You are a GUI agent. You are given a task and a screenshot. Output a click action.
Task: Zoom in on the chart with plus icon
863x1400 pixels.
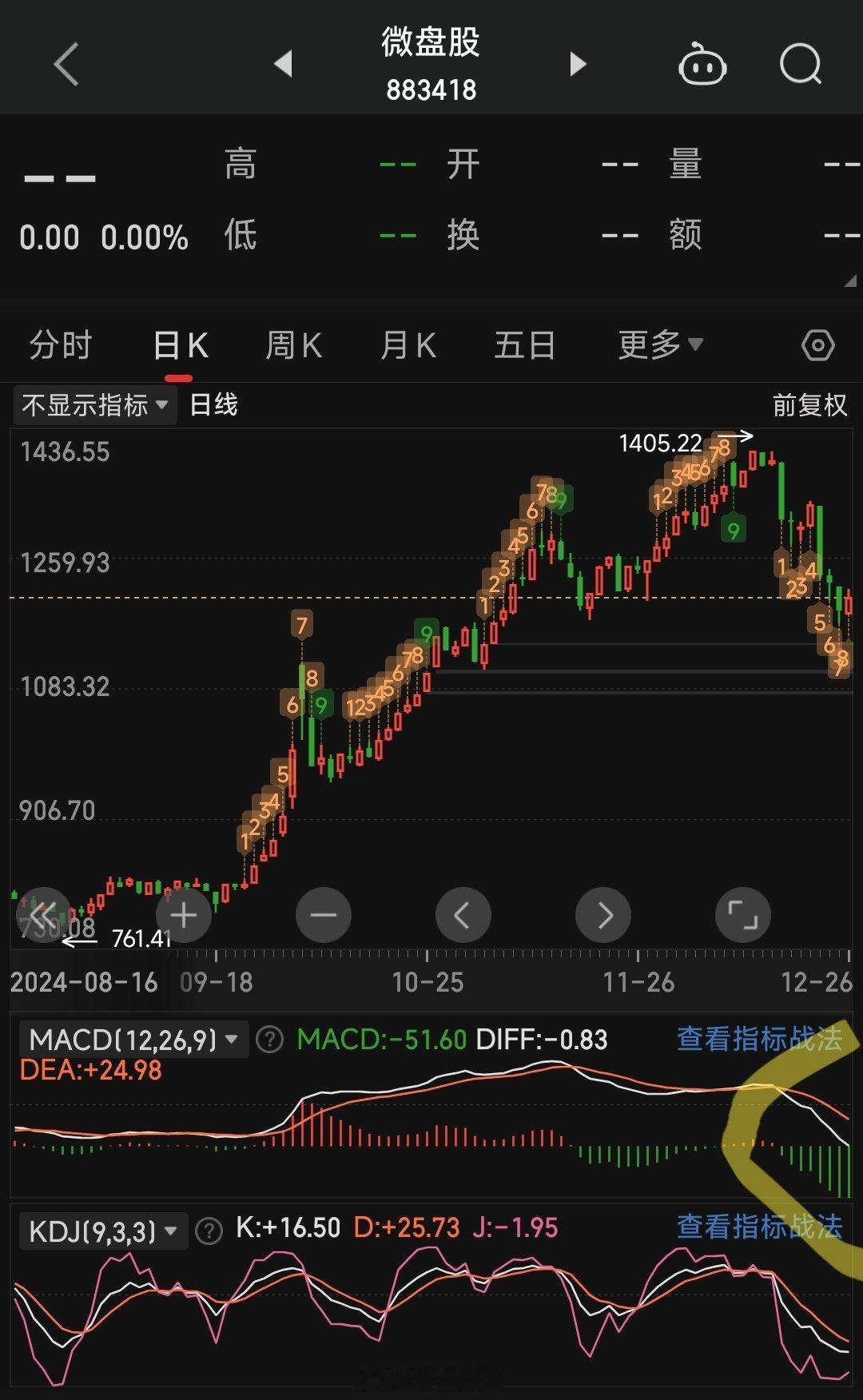tap(182, 915)
